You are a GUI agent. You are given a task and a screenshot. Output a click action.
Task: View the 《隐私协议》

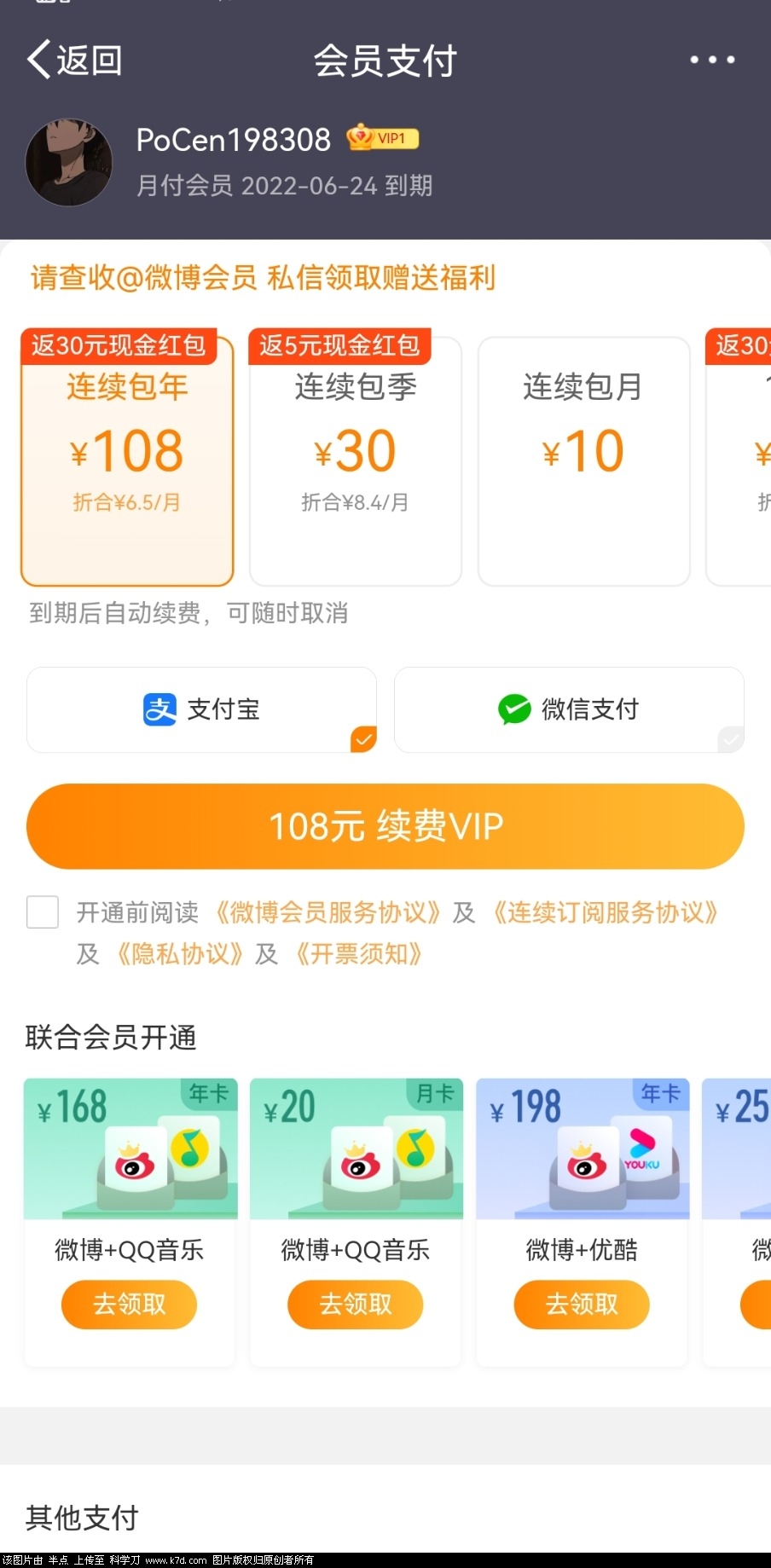tap(179, 953)
